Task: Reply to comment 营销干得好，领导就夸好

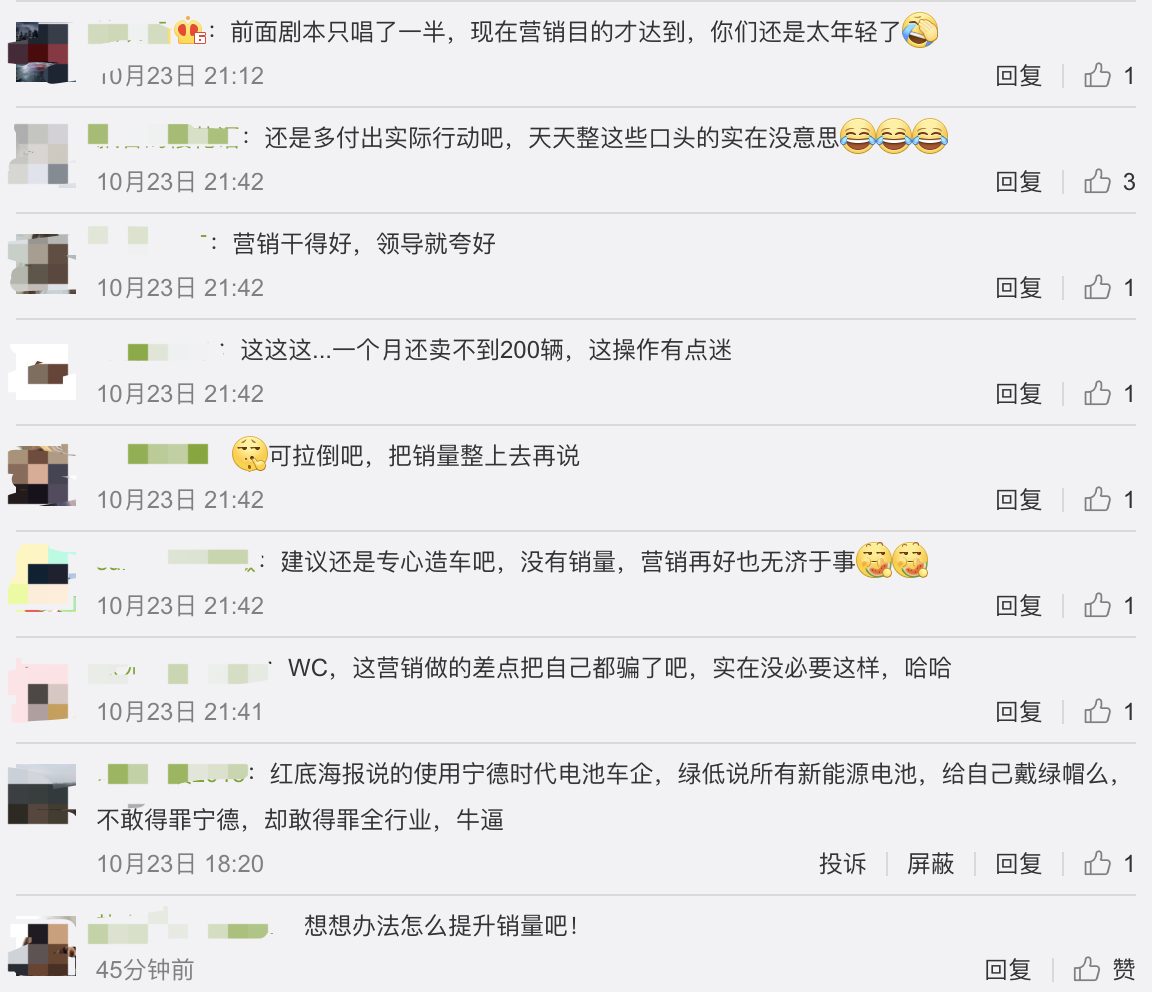Action: tap(1018, 288)
